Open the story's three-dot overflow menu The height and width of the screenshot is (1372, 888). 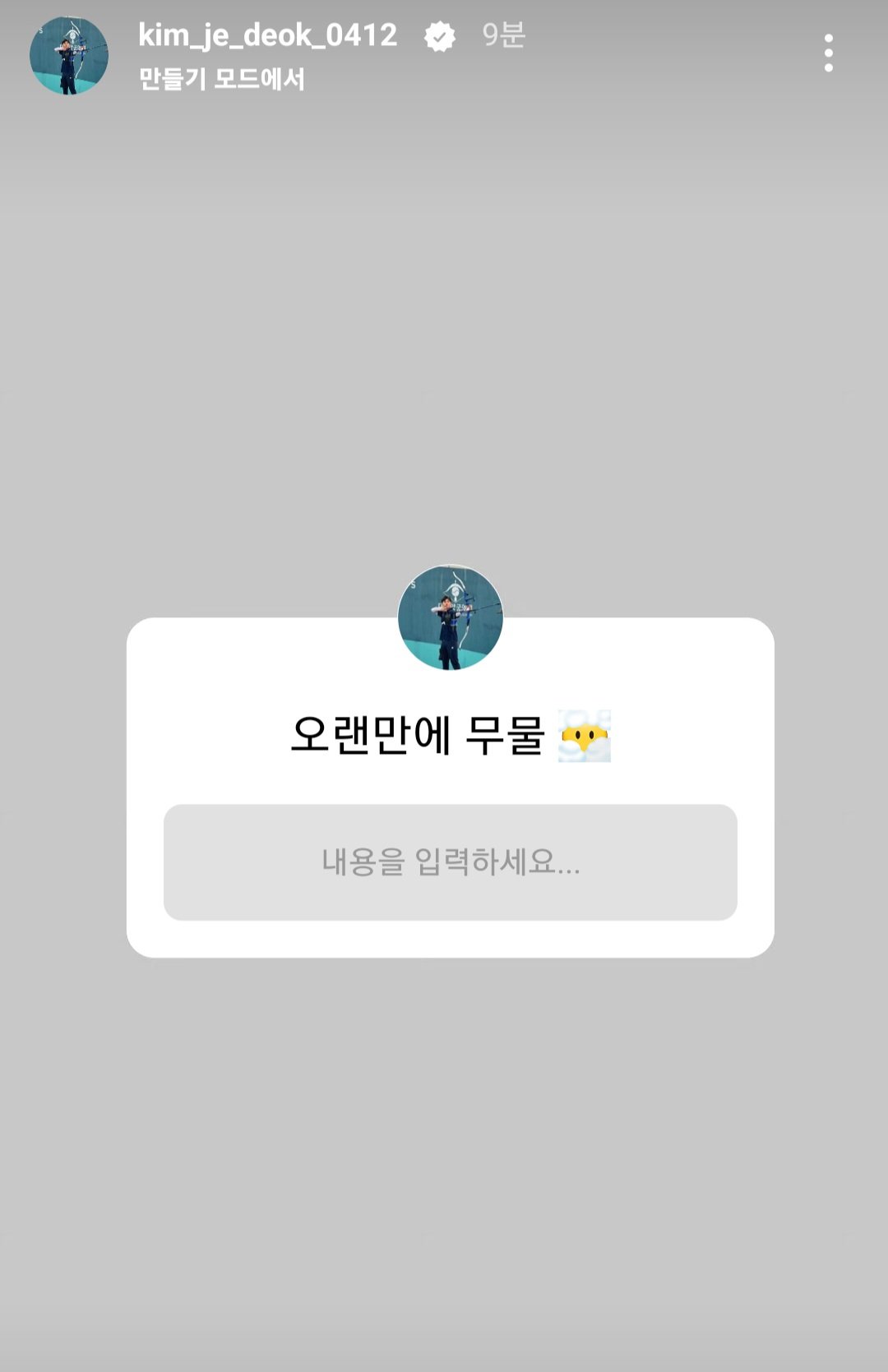coord(828,53)
